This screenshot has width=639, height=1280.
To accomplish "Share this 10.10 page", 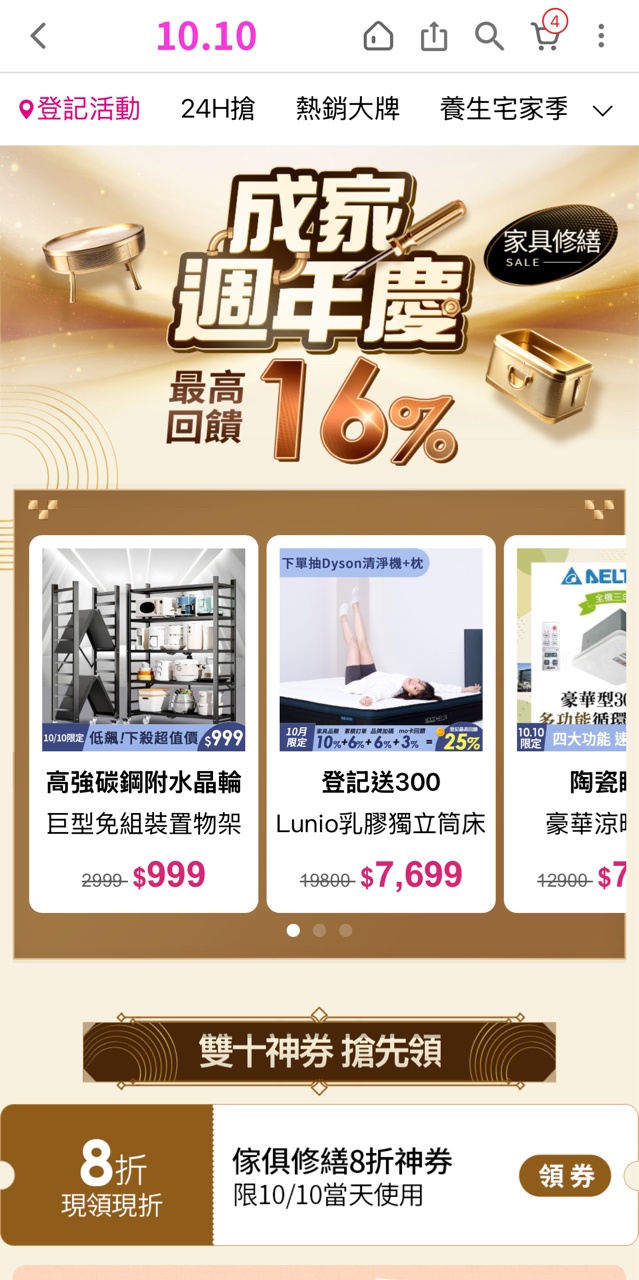I will point(433,37).
